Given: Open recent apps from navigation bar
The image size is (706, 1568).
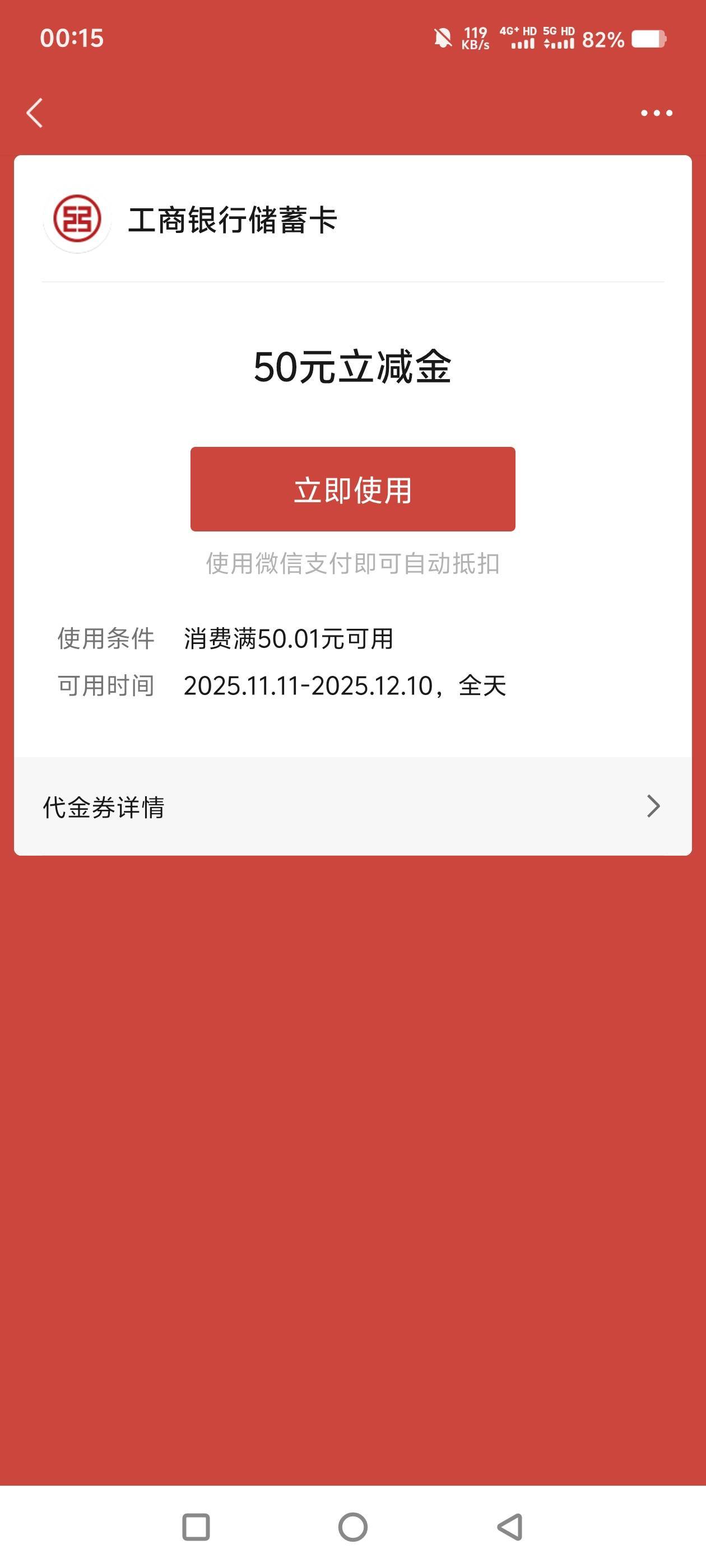Looking at the screenshot, I should tap(196, 1527).
